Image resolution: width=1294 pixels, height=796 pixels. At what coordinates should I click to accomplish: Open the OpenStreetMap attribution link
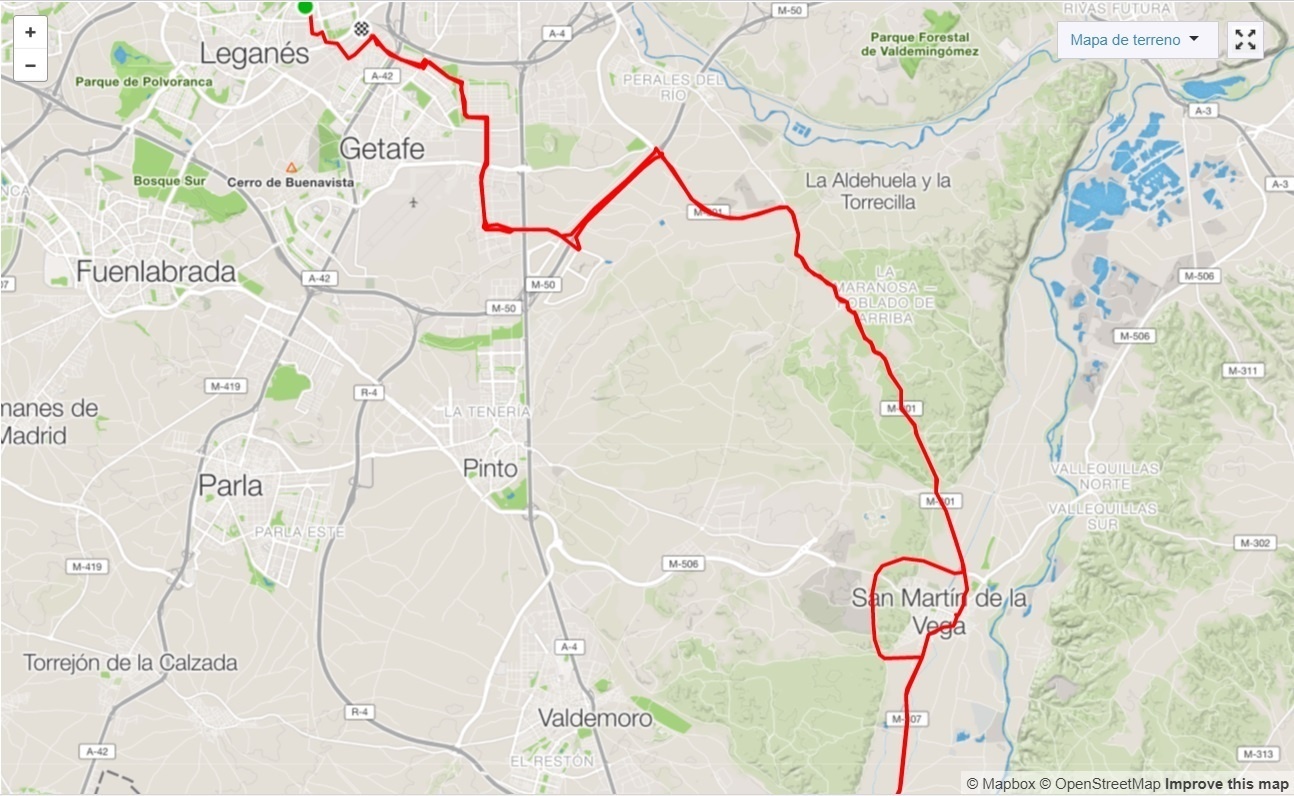[x=1099, y=784]
